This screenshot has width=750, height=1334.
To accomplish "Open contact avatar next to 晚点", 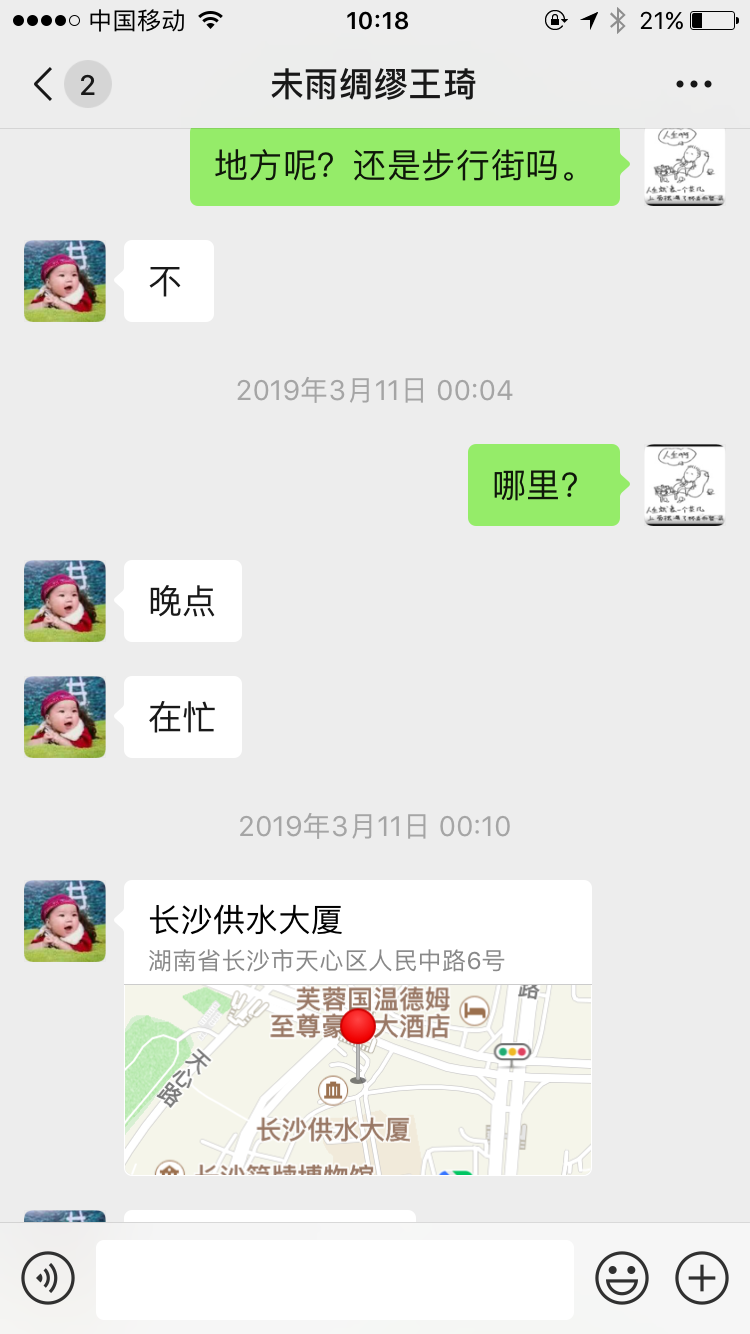I will (65, 601).
